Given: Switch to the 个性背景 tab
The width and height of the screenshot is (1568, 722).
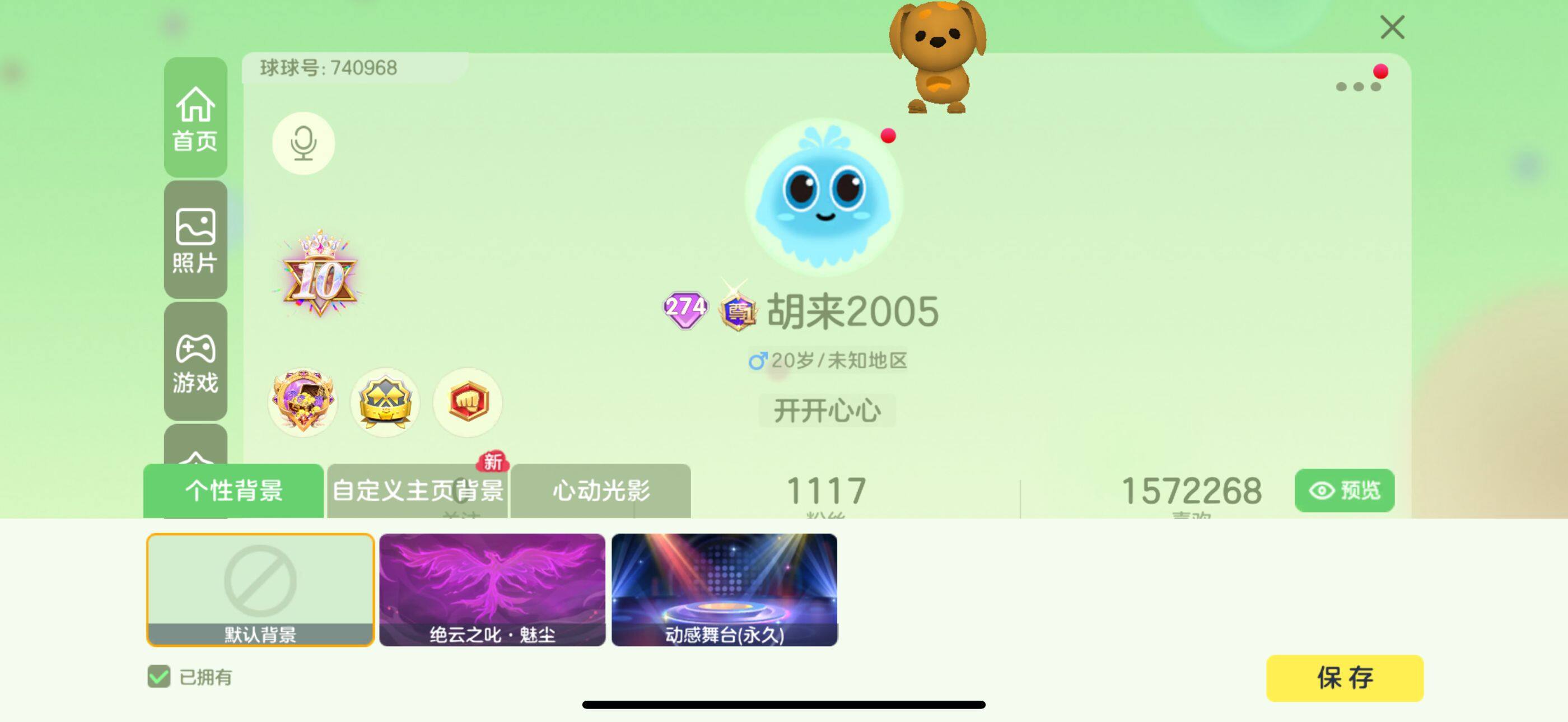Looking at the screenshot, I should (234, 491).
